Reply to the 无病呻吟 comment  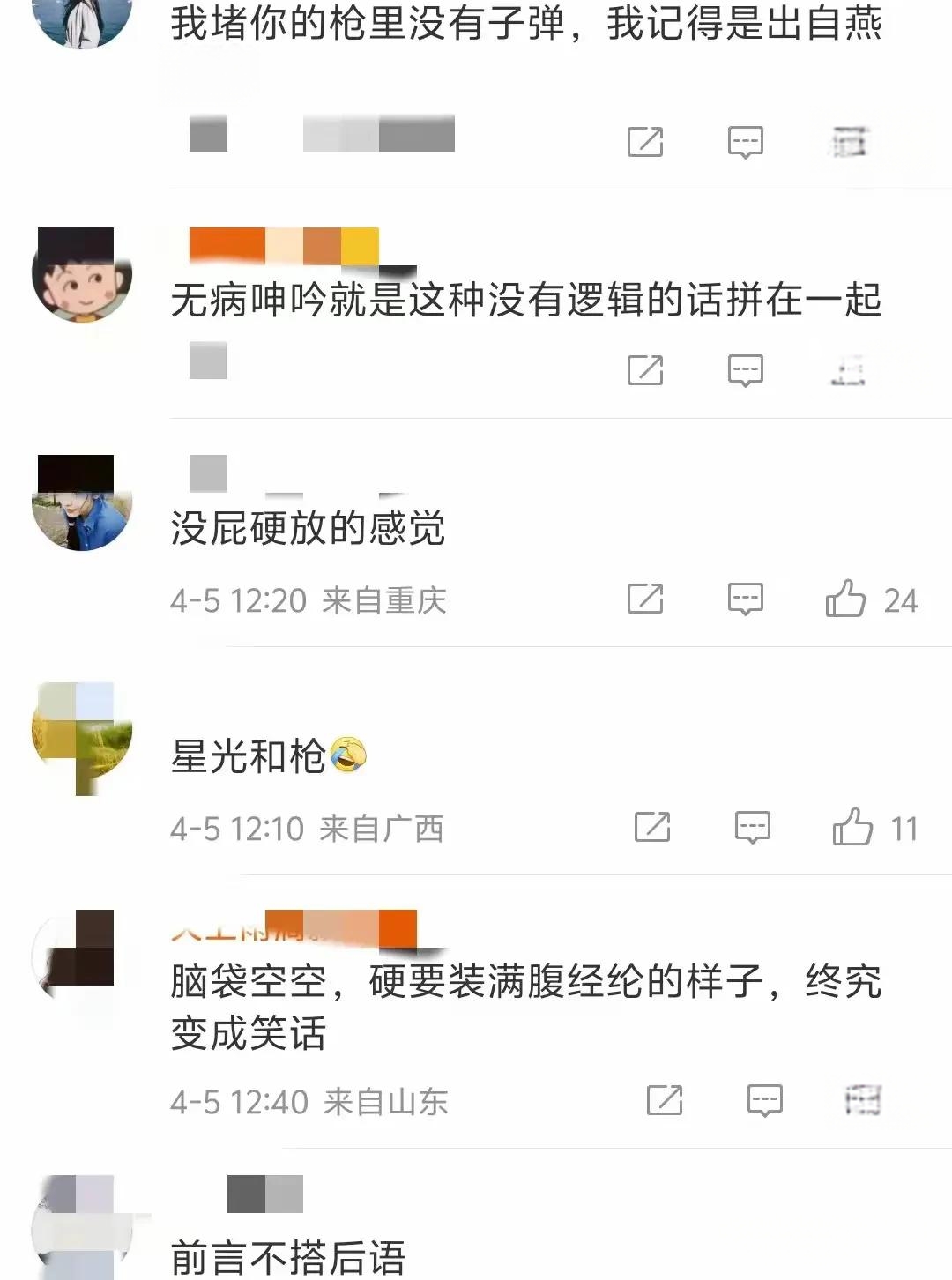745,370
